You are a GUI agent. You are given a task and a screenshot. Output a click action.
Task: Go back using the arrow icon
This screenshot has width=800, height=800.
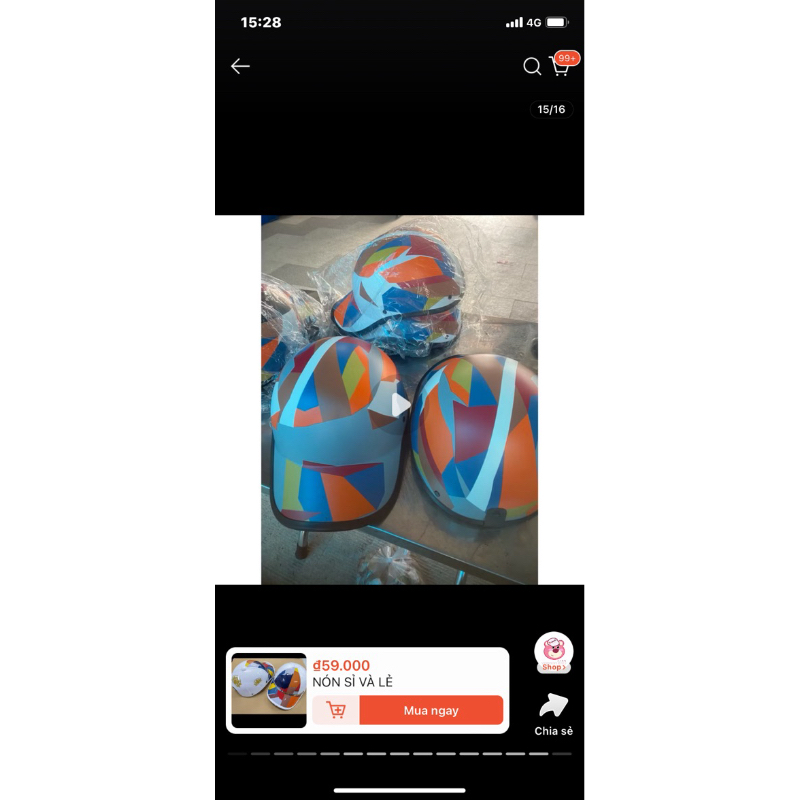(240, 66)
